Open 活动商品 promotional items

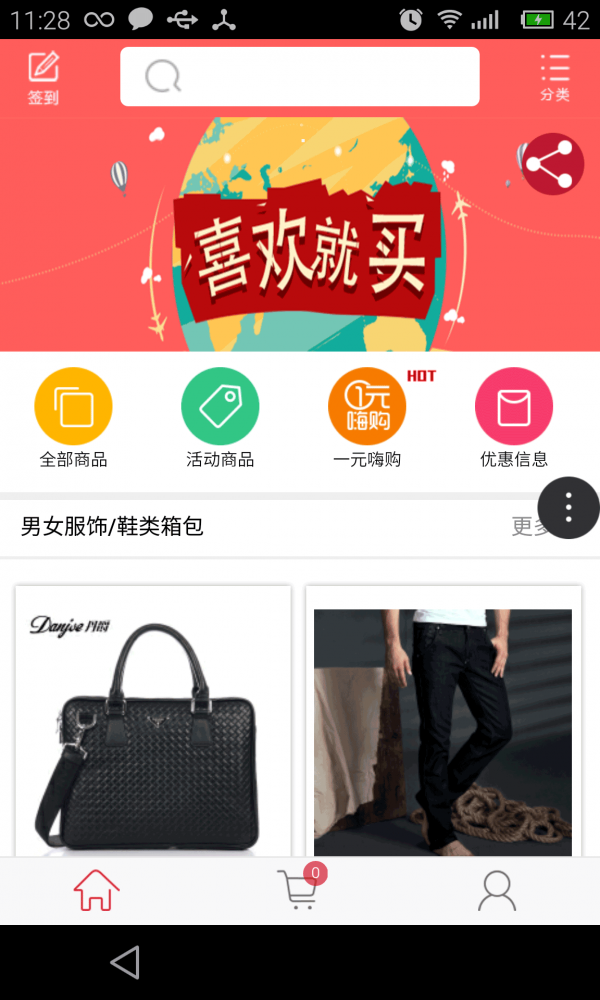point(220,418)
